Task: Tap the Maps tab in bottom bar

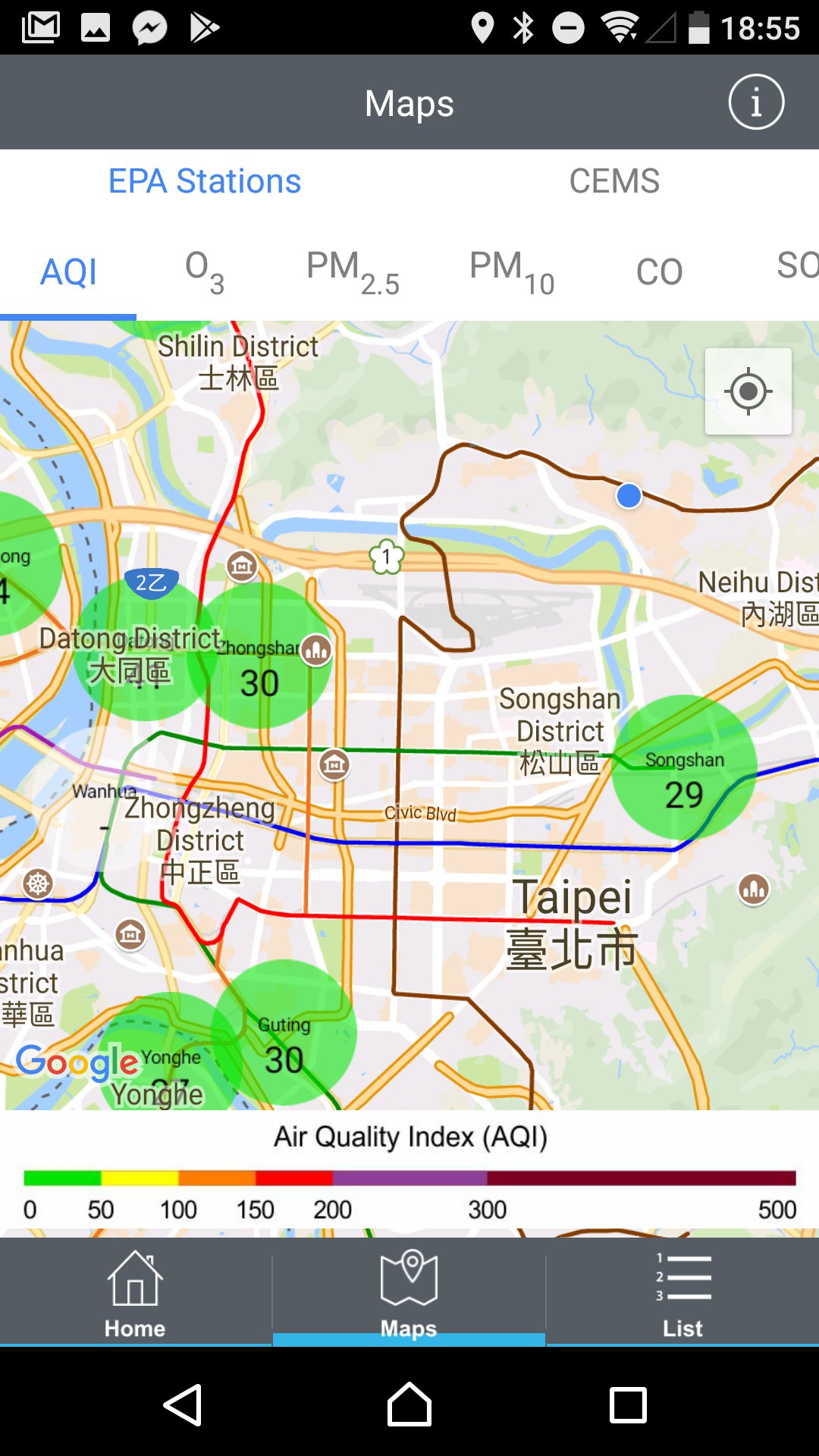Action: click(409, 1292)
